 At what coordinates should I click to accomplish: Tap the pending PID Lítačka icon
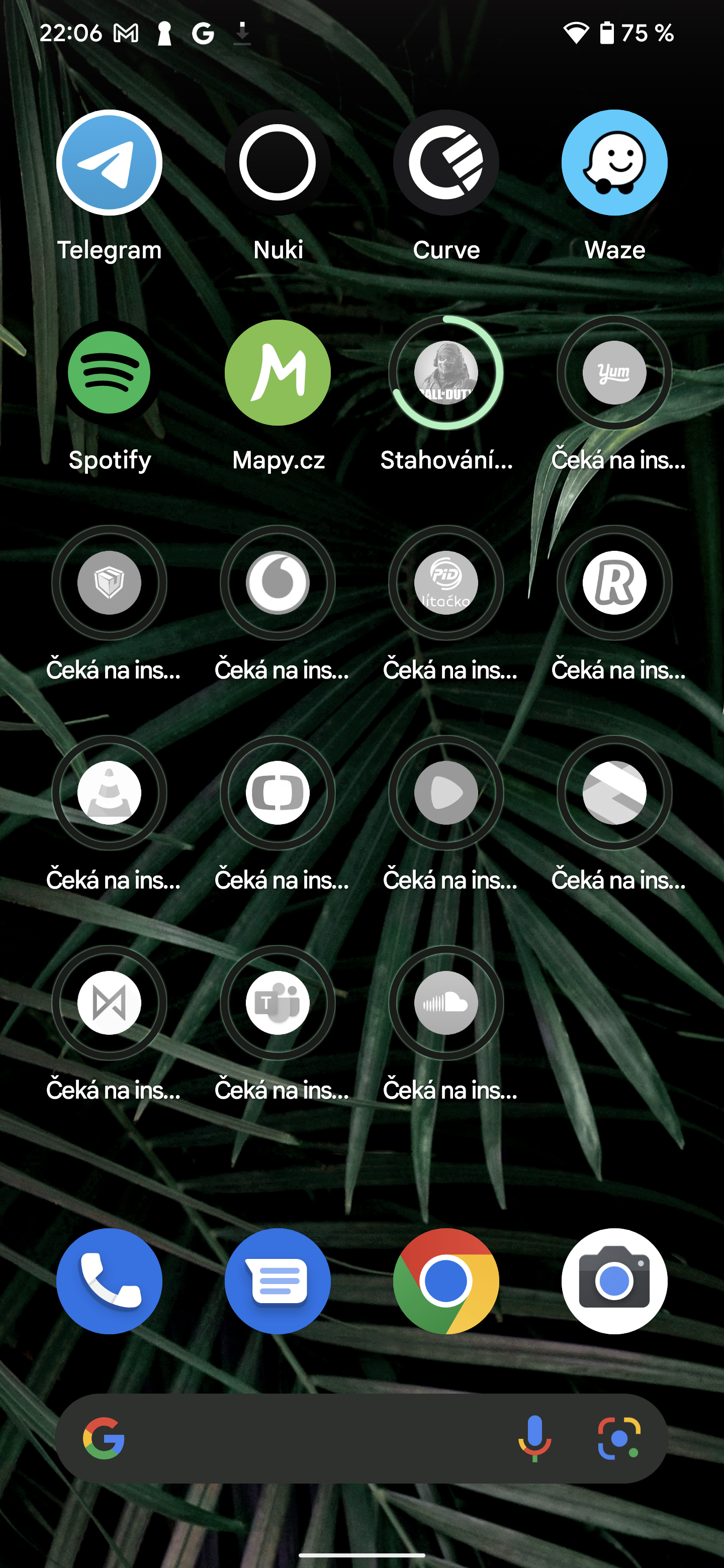(446, 582)
